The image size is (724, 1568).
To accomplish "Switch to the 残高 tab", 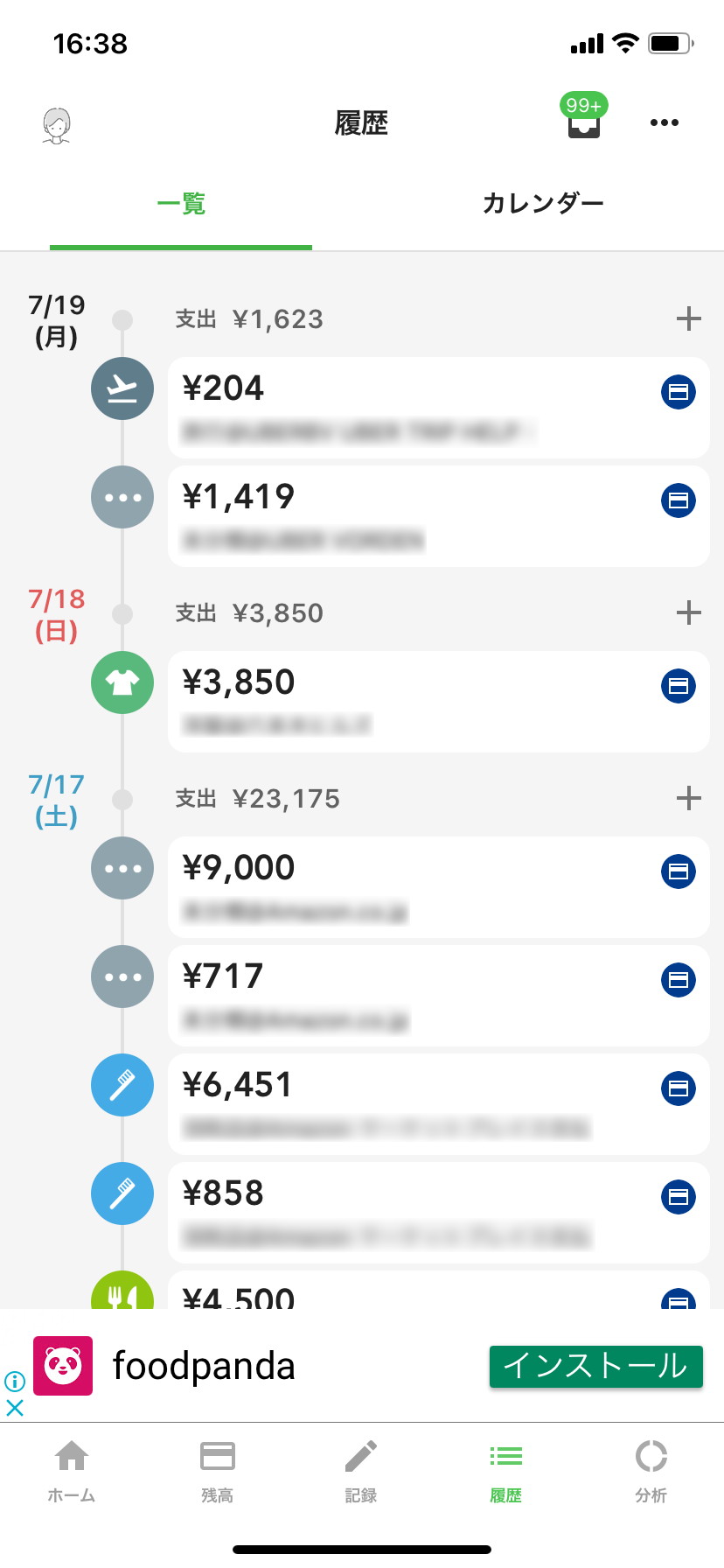I will coord(217,1472).
